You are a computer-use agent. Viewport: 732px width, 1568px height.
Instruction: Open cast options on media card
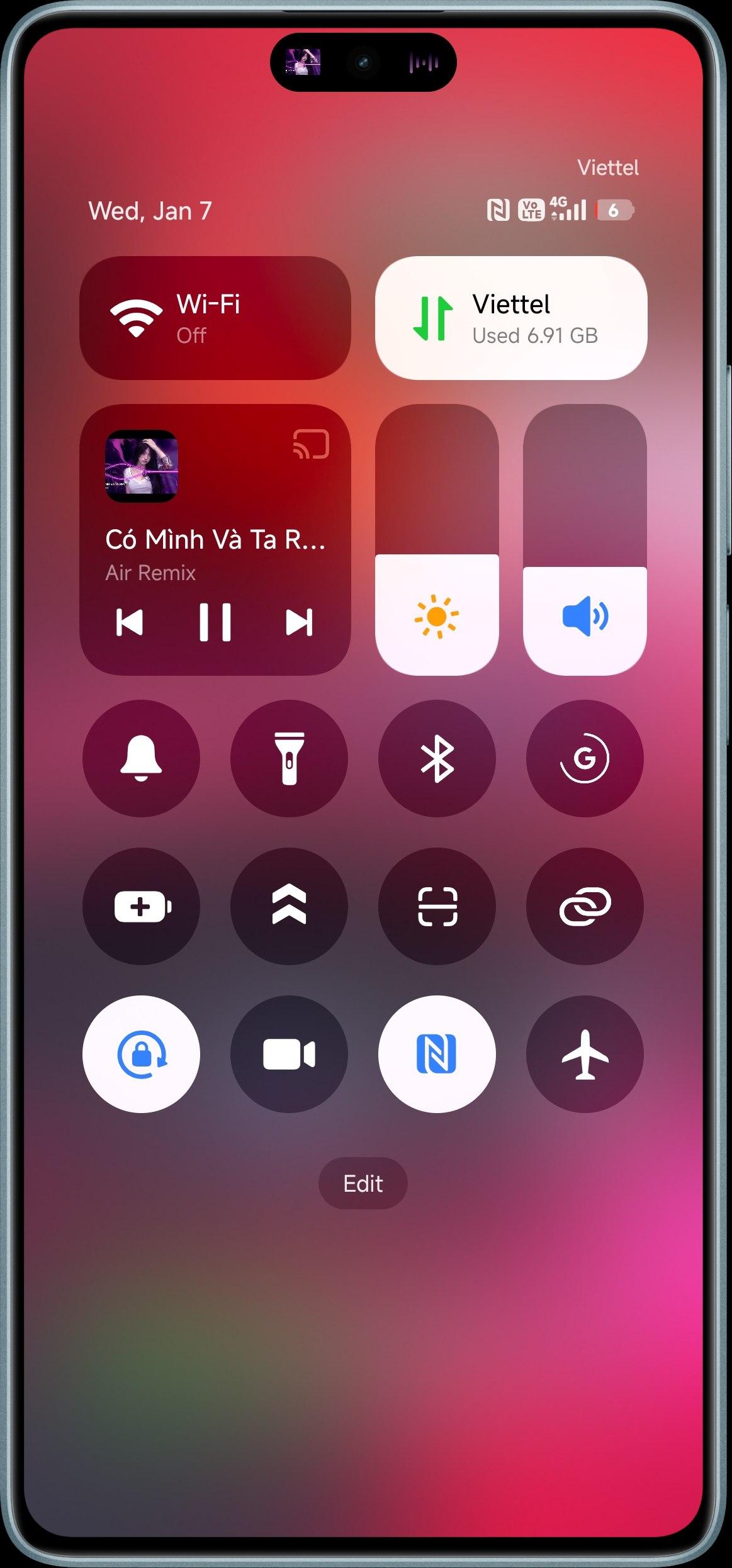(x=311, y=444)
